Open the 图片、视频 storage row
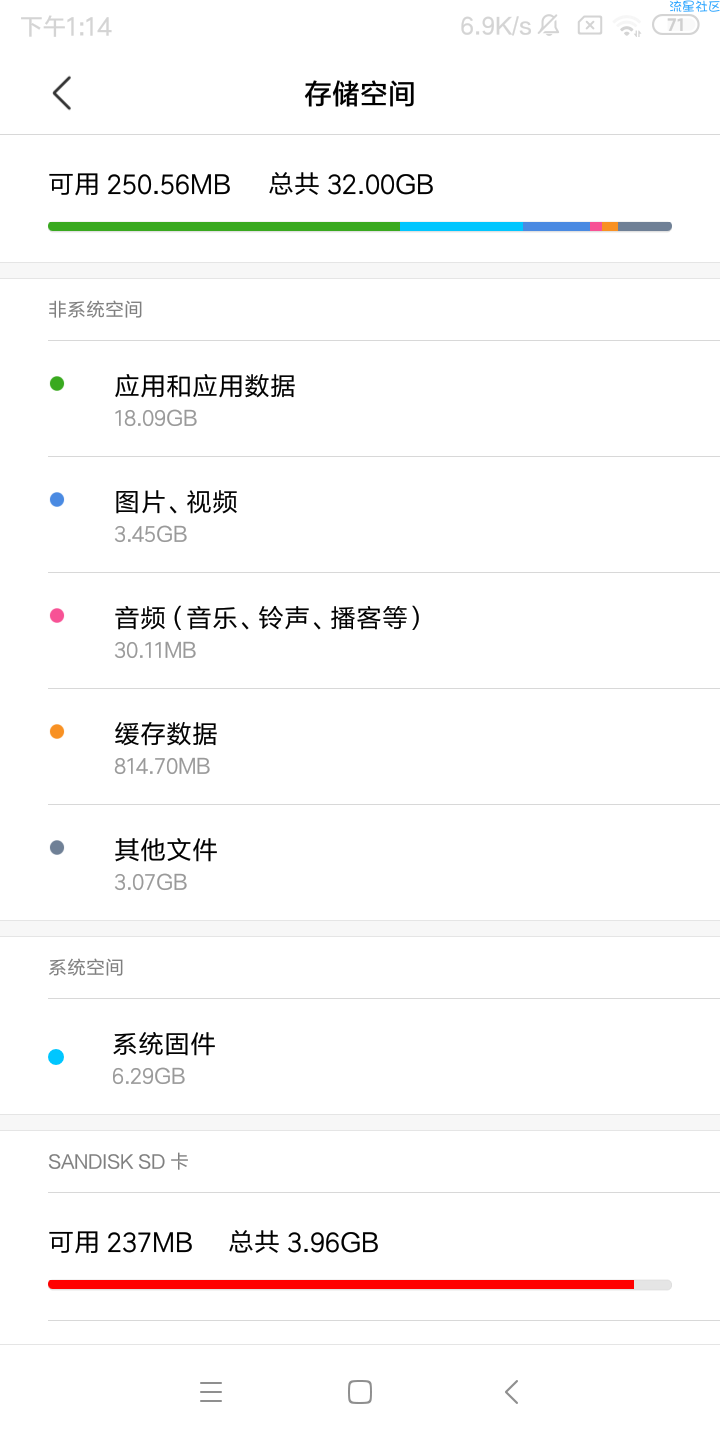This screenshot has height=1440, width=720. pyautogui.click(x=360, y=515)
